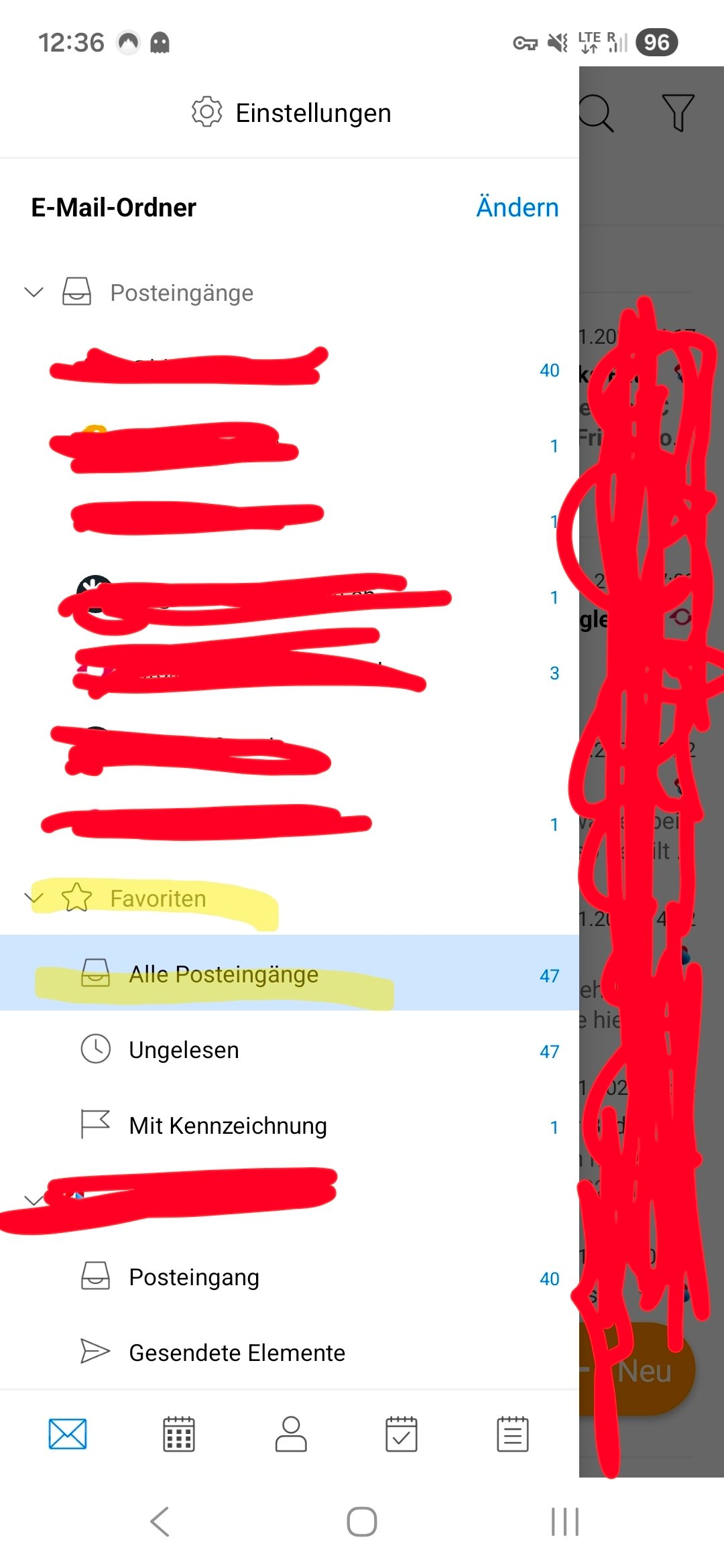The height and width of the screenshot is (1568, 724).
Task: Tap Ändern to edit folders
Action: [x=517, y=207]
